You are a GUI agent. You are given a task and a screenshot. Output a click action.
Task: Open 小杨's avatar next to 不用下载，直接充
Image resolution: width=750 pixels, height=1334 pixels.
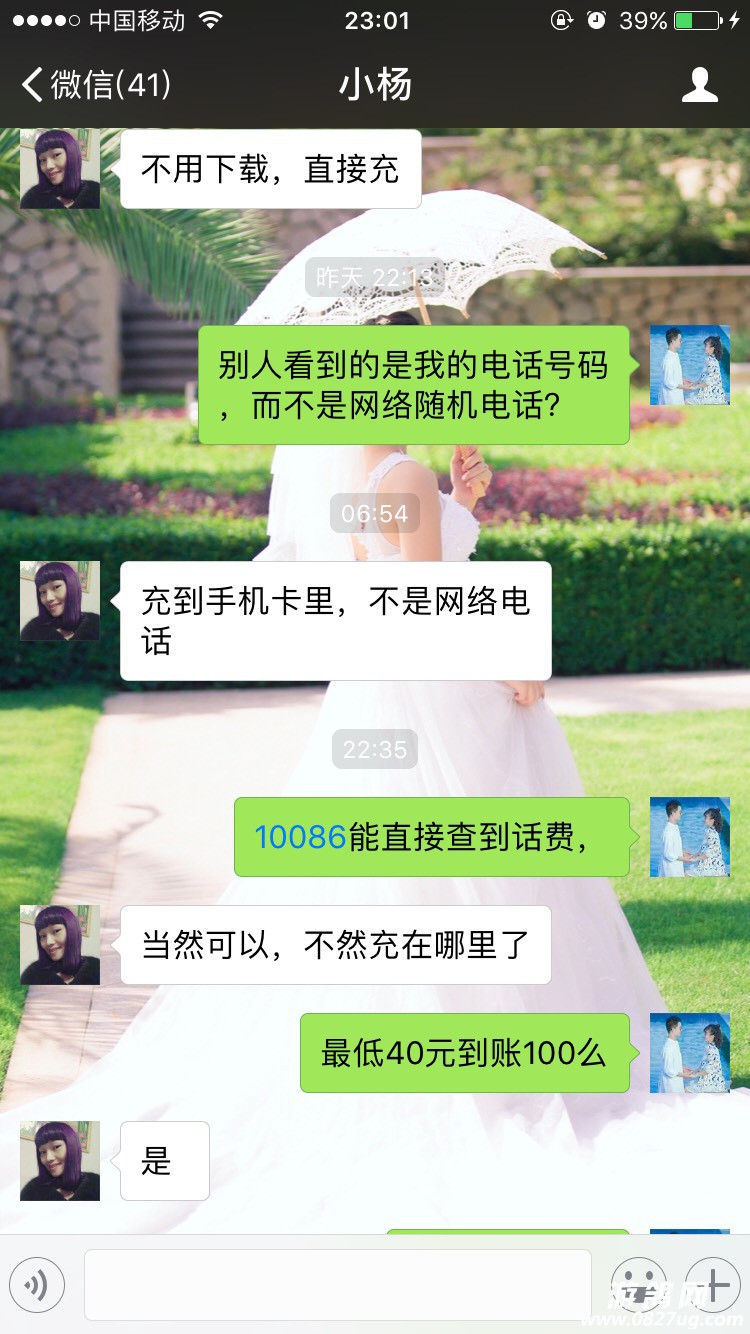(60, 168)
